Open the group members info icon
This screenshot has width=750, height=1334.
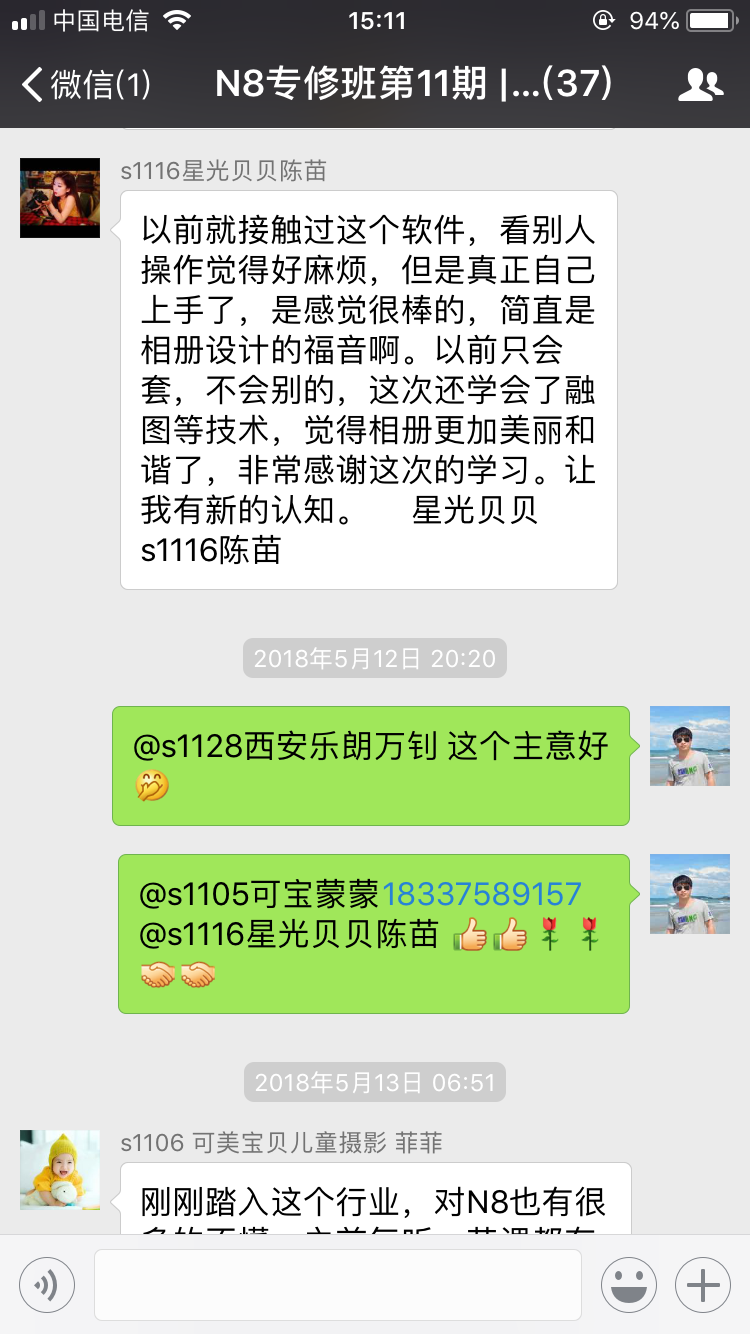click(700, 85)
